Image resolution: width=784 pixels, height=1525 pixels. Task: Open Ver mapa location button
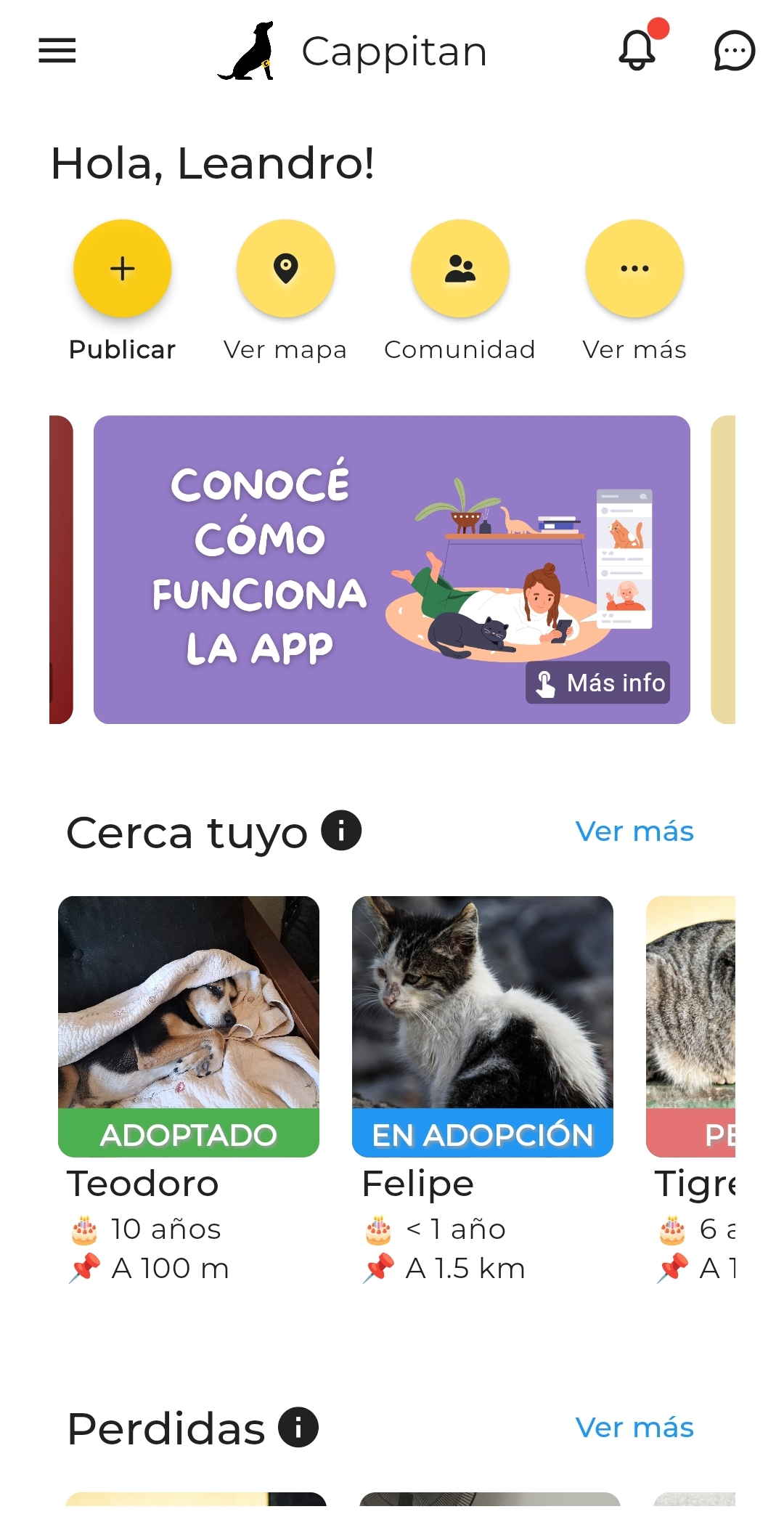point(286,269)
